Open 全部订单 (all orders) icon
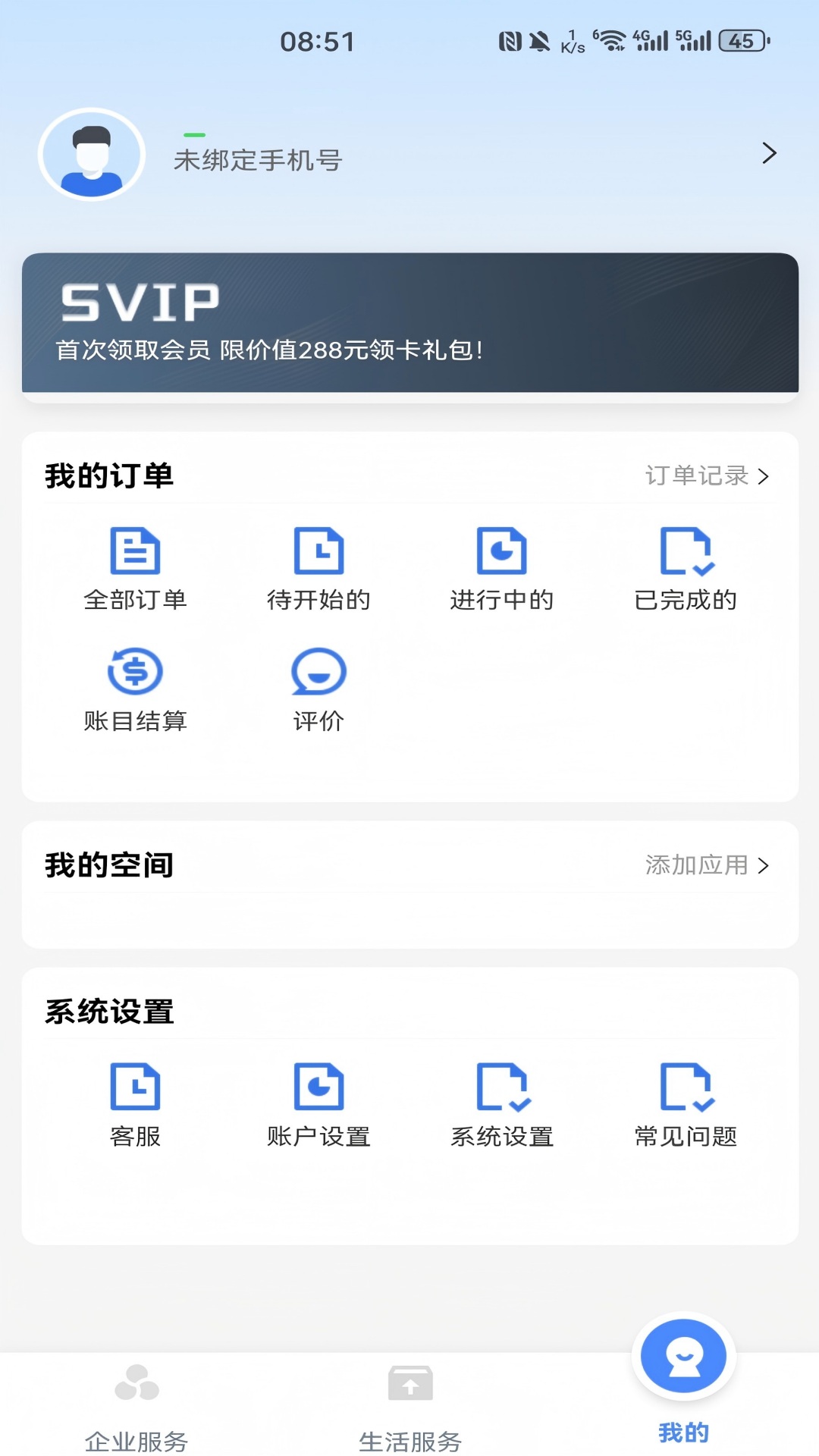Viewport: 819px width, 1456px height. tap(135, 553)
